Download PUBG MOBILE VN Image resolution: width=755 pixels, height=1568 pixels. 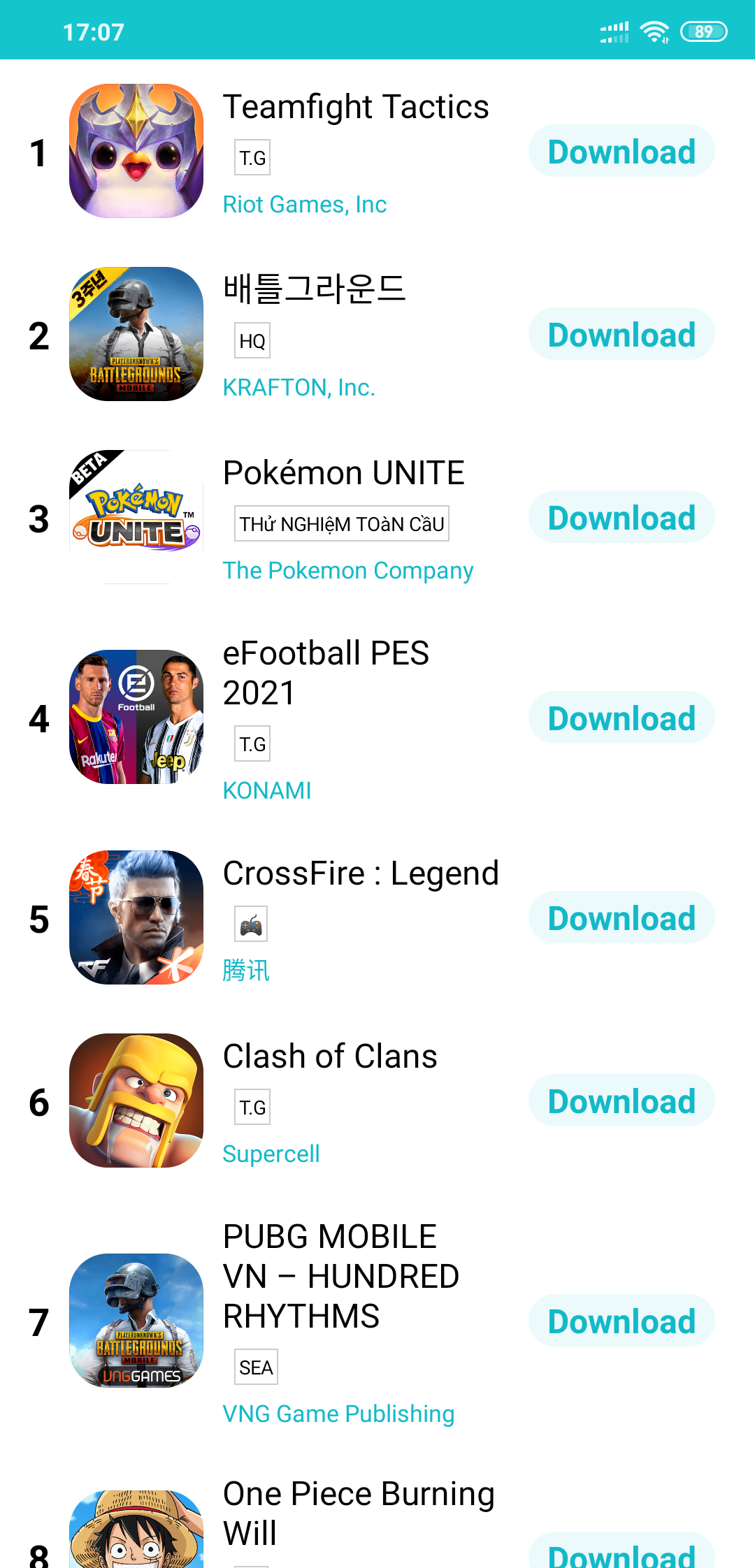621,1321
